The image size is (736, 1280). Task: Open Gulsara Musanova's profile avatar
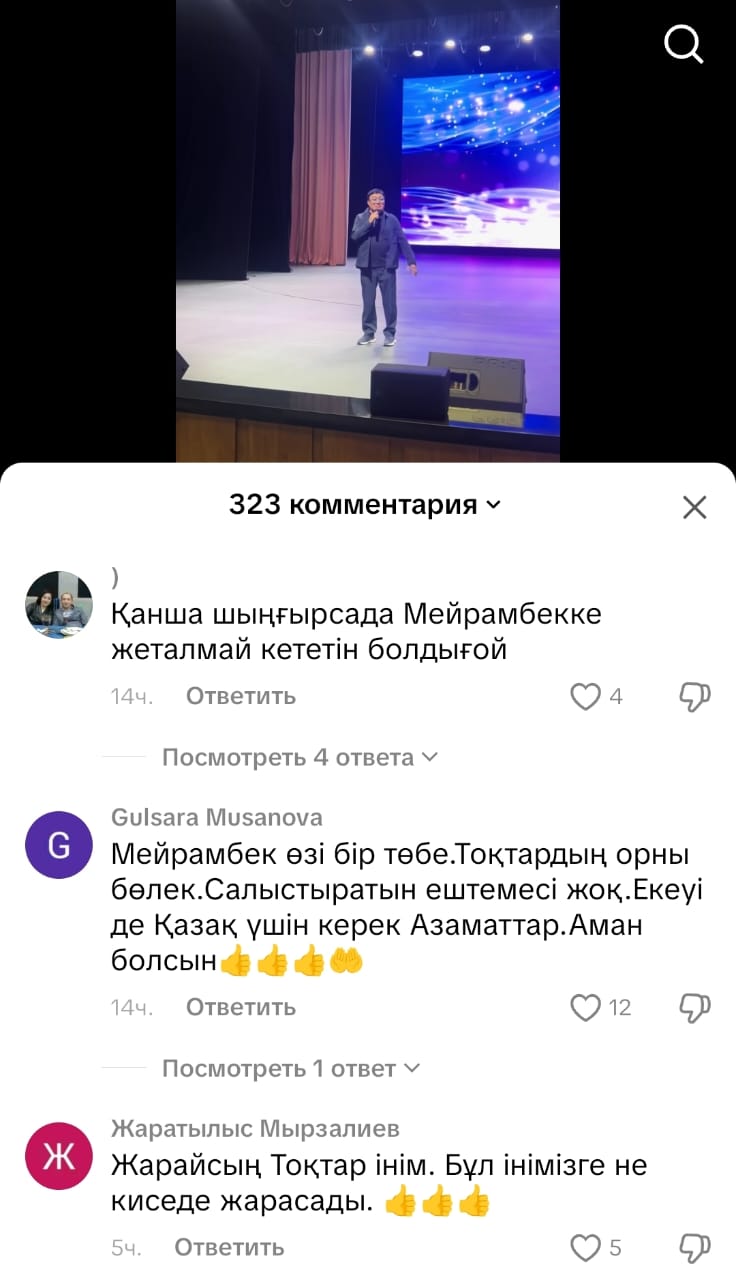point(59,845)
